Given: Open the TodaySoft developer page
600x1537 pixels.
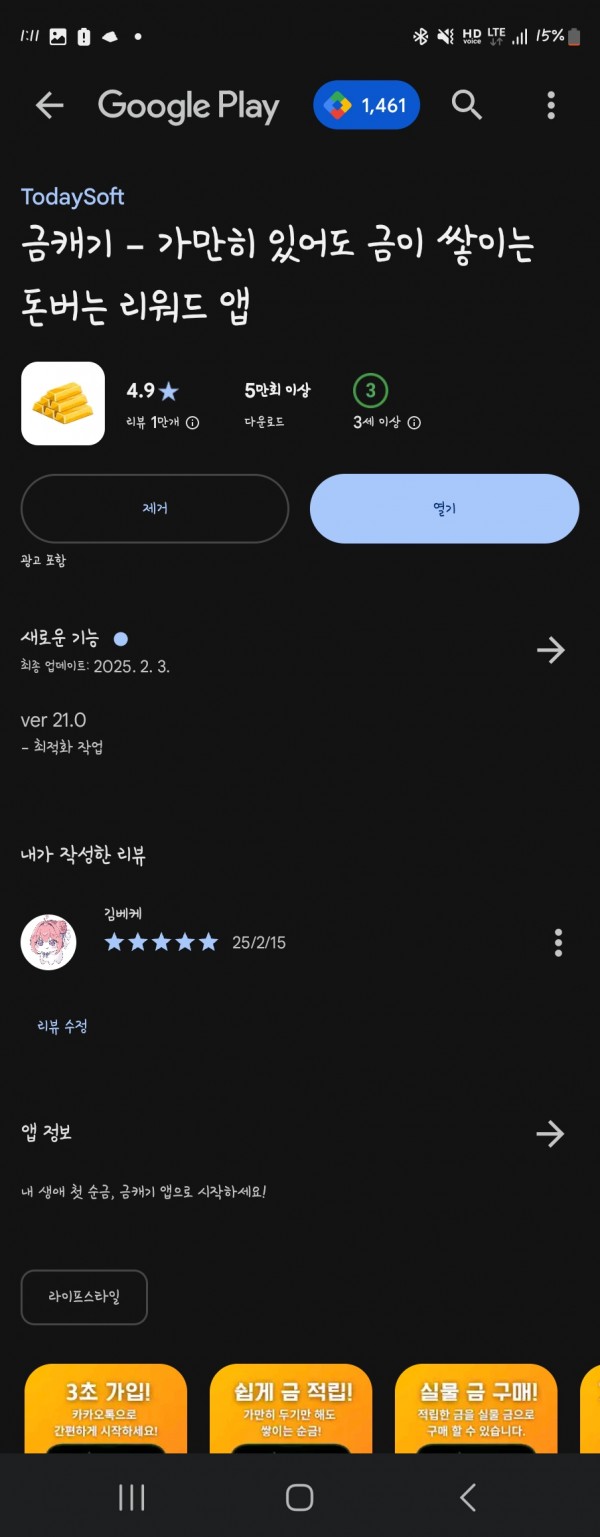Looking at the screenshot, I should pyautogui.click(x=72, y=196).
